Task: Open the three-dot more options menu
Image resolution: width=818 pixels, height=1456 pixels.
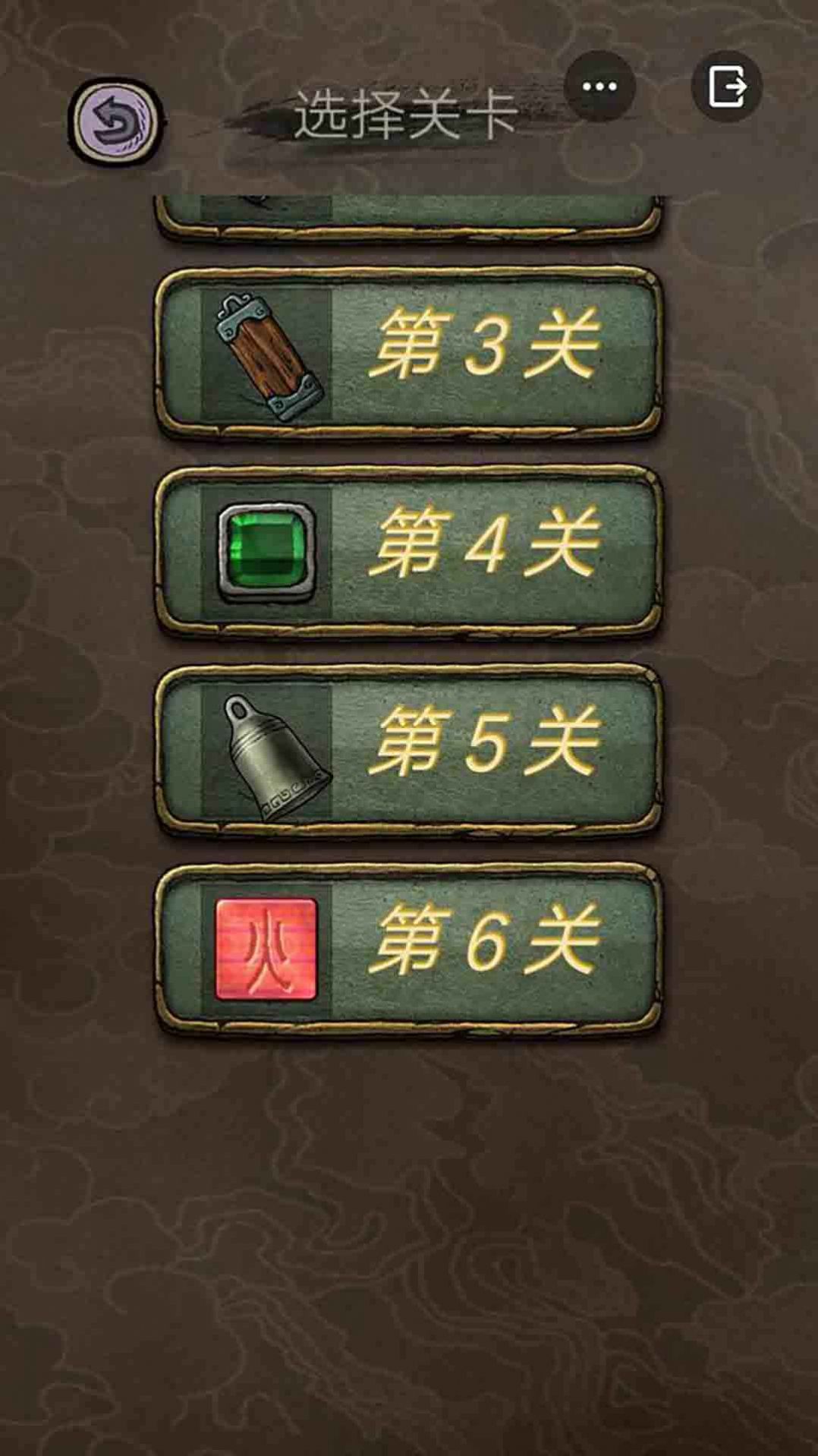Action: point(599,87)
